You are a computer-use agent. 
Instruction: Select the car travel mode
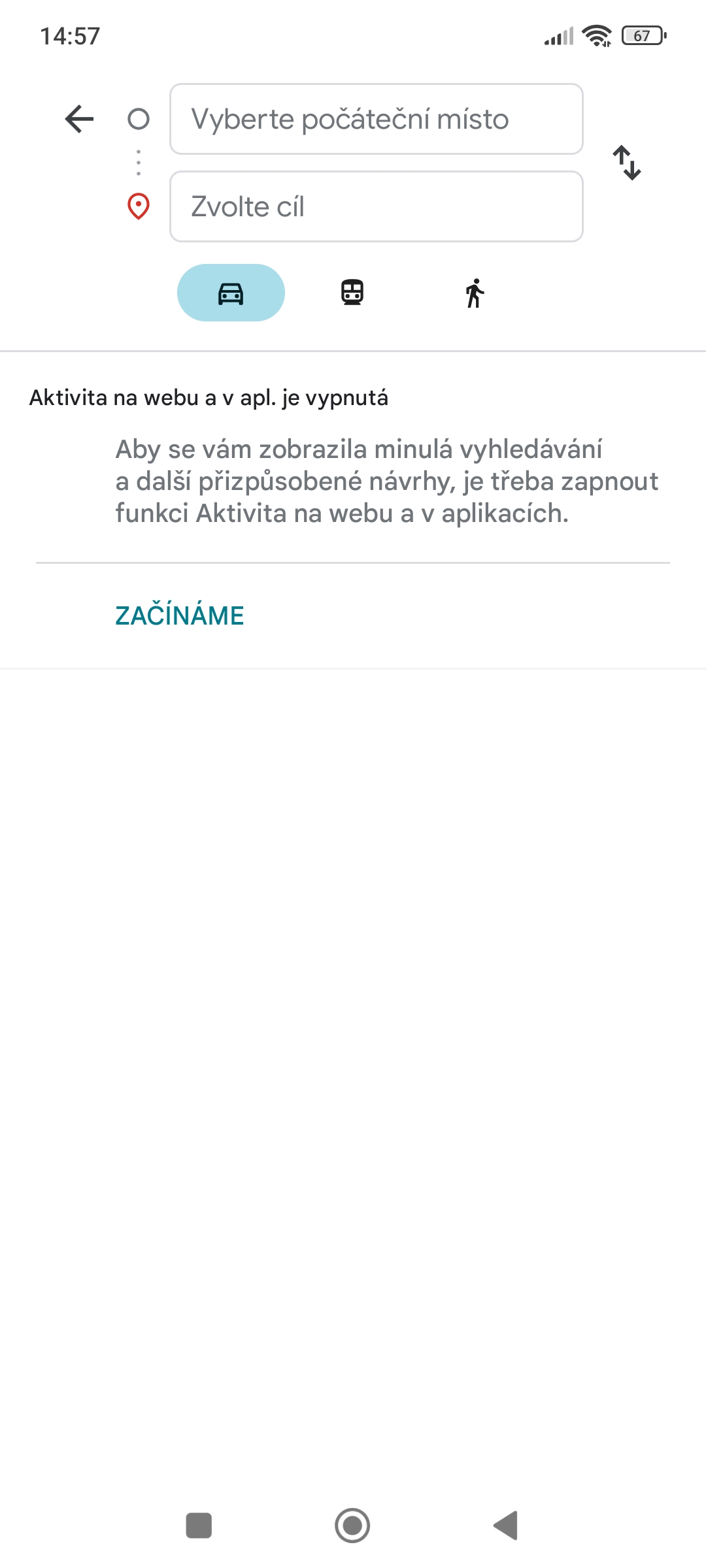click(x=231, y=293)
